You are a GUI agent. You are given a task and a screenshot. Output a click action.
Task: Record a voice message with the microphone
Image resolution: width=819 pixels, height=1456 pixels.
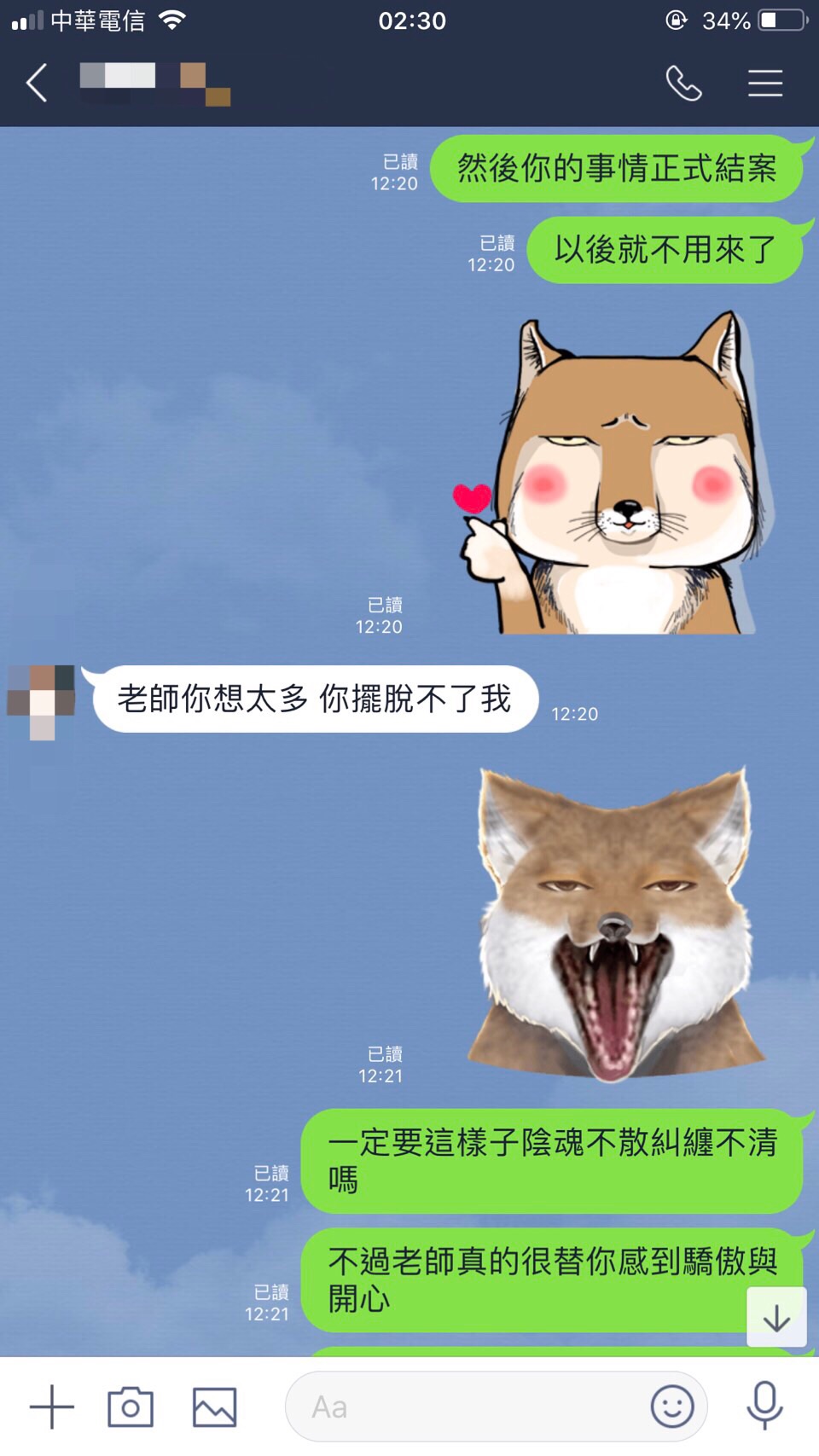tap(764, 1405)
